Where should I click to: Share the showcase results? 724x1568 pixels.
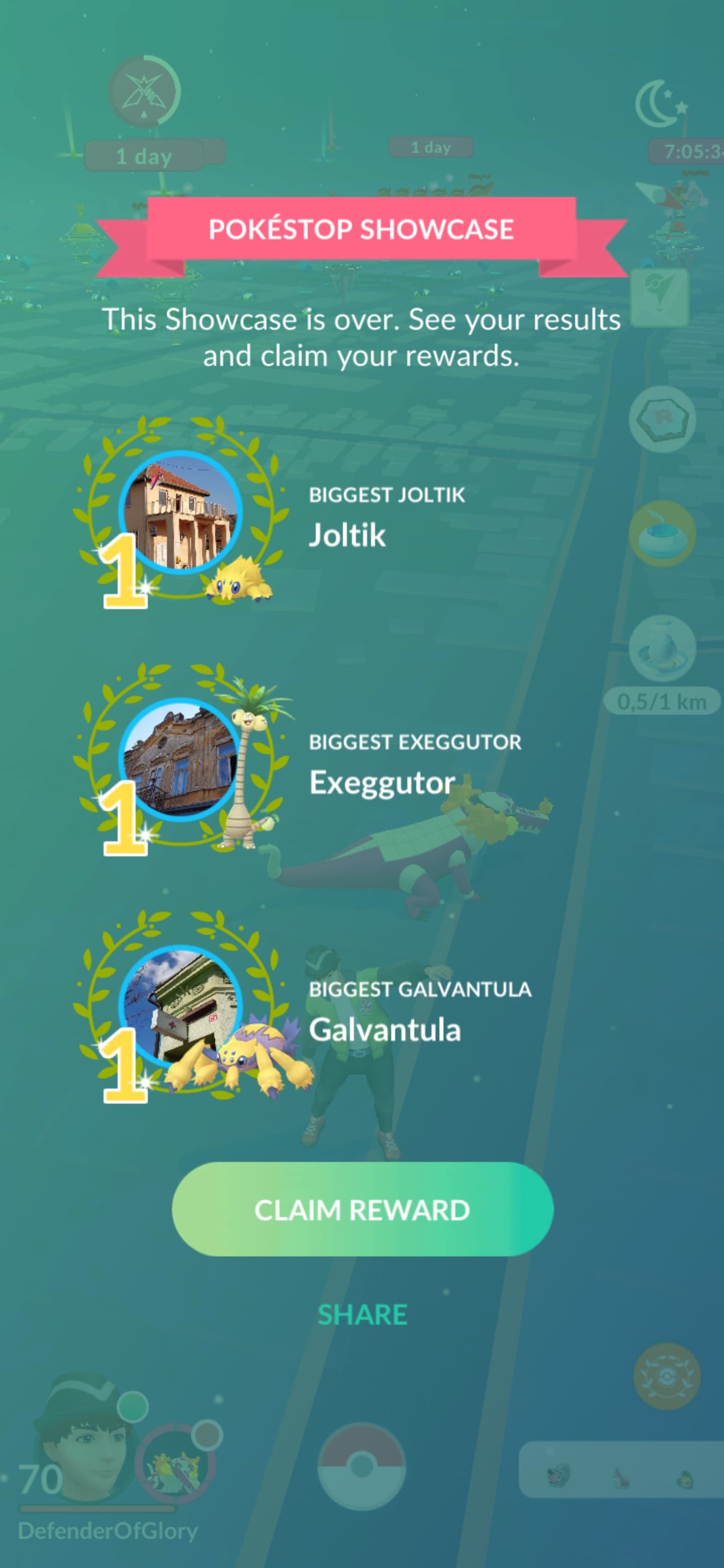(363, 1315)
